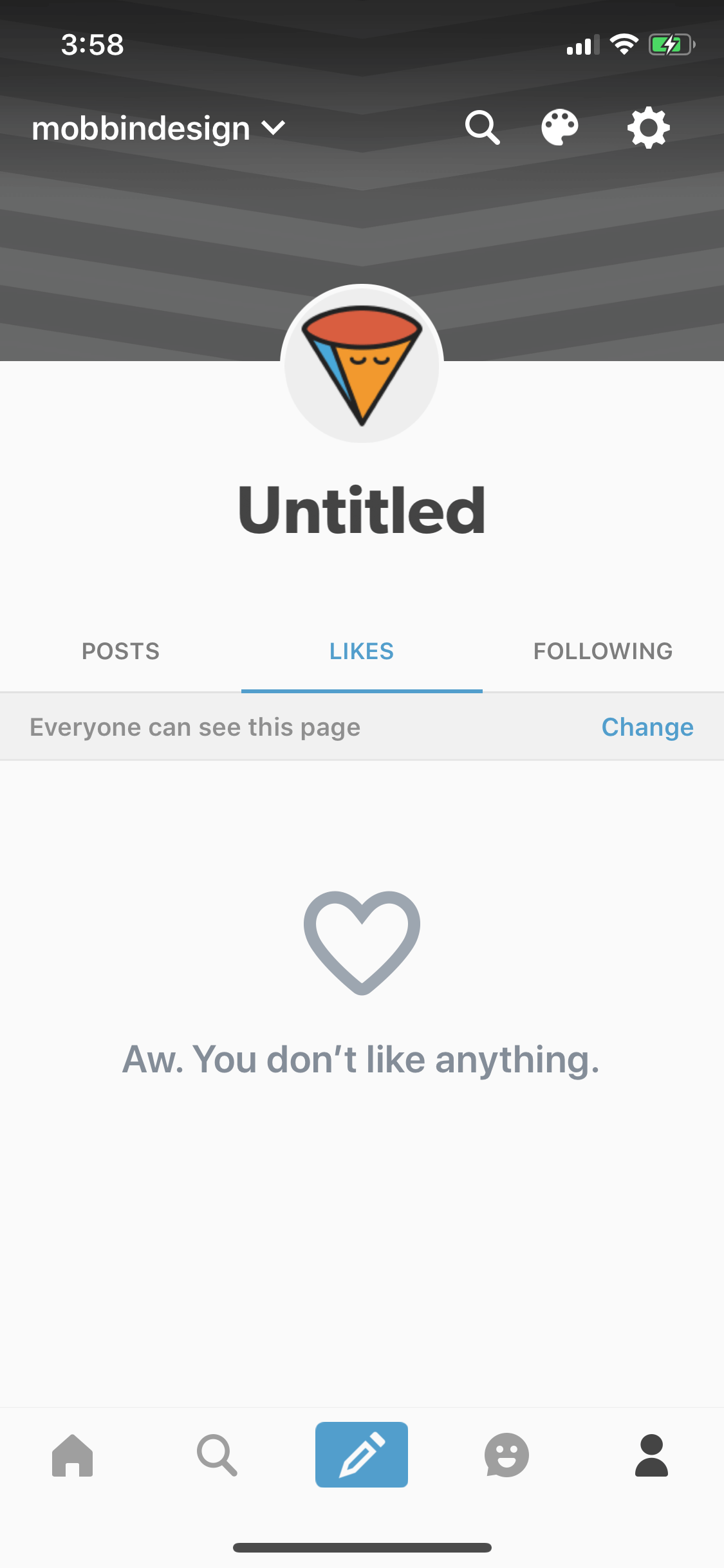
Task: Go to the home dashboard tab
Action: tap(72, 1455)
